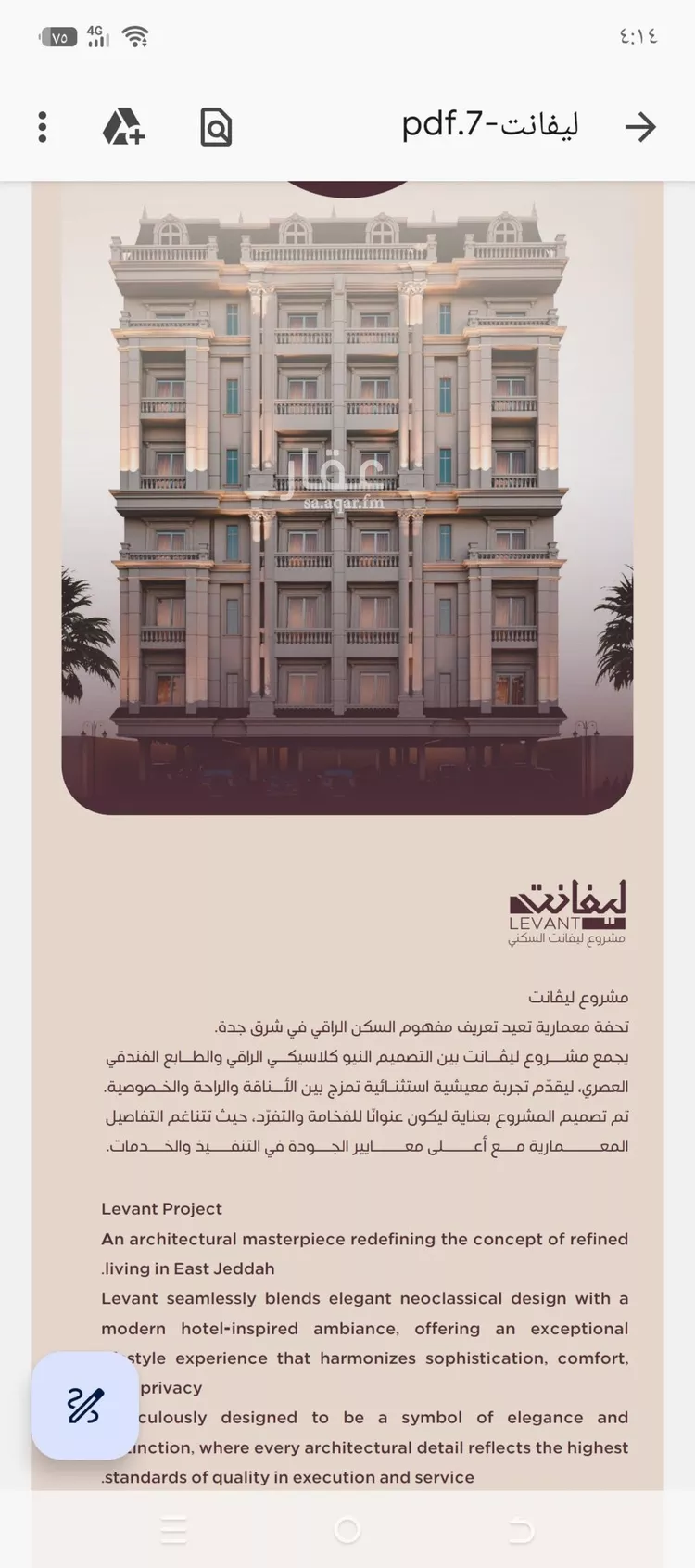Open the find-in-page search tool
The image size is (695, 1568).
tap(215, 126)
